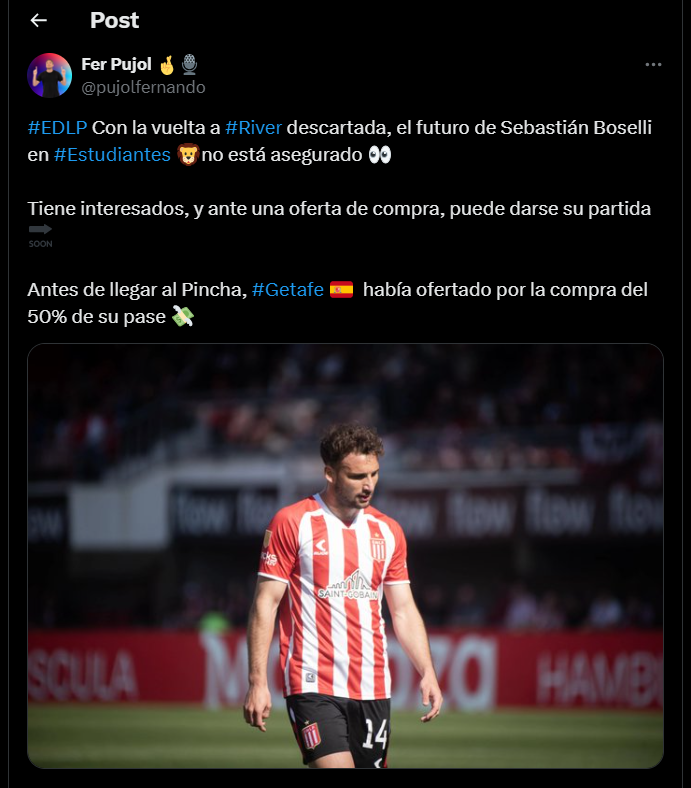Open Fer Pujol's profile picture
The width and height of the screenshot is (691, 788).
[49, 76]
